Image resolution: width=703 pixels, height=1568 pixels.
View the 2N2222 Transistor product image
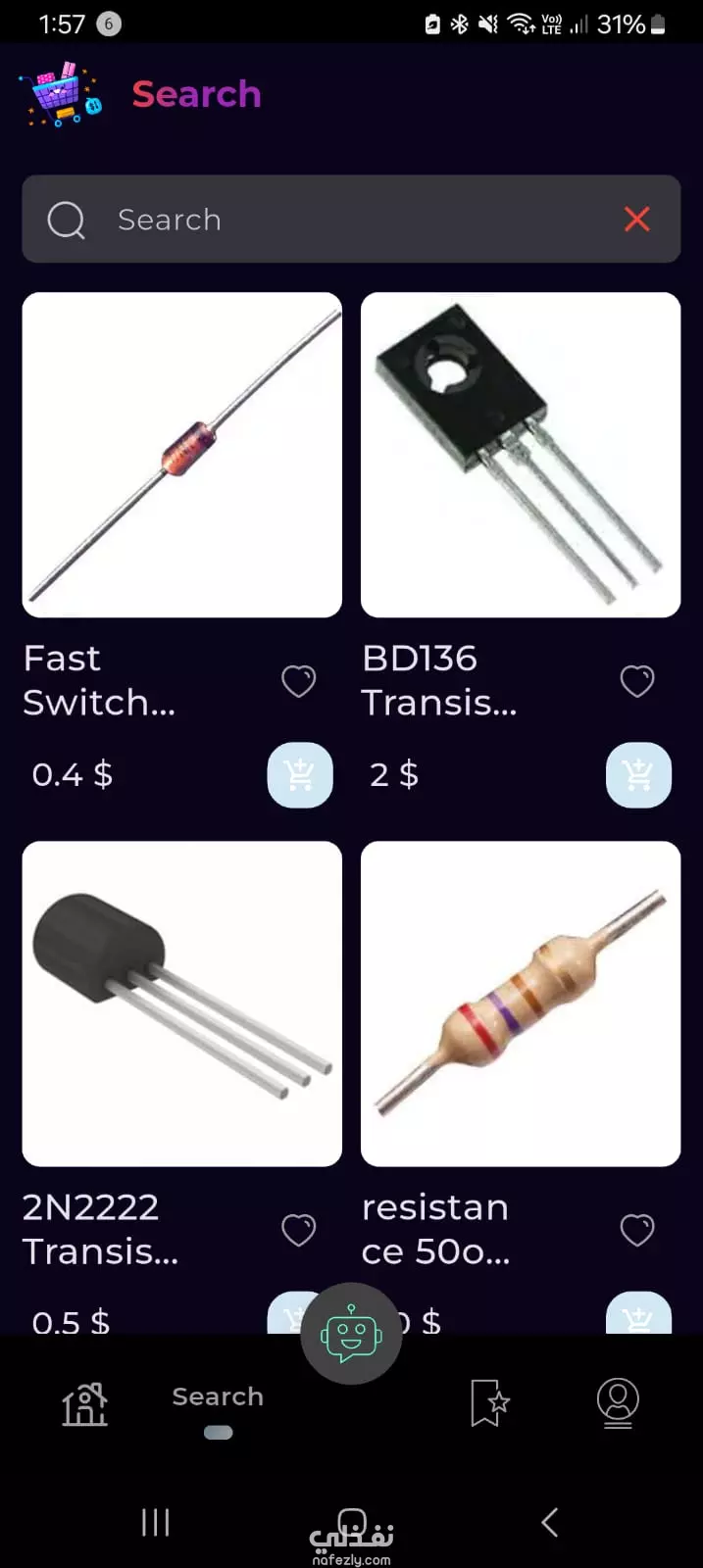pos(182,1004)
